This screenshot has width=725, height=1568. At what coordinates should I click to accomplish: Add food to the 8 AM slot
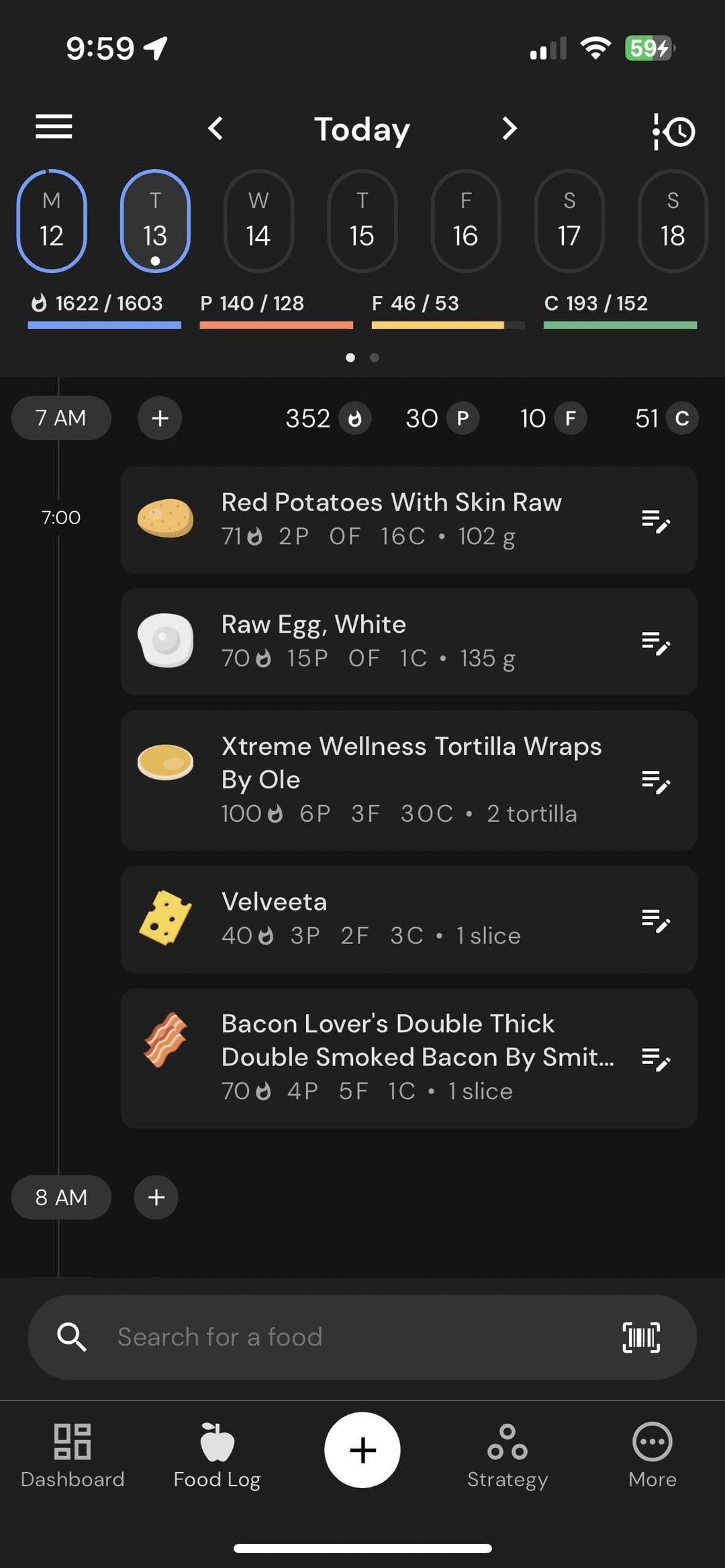(x=156, y=1197)
